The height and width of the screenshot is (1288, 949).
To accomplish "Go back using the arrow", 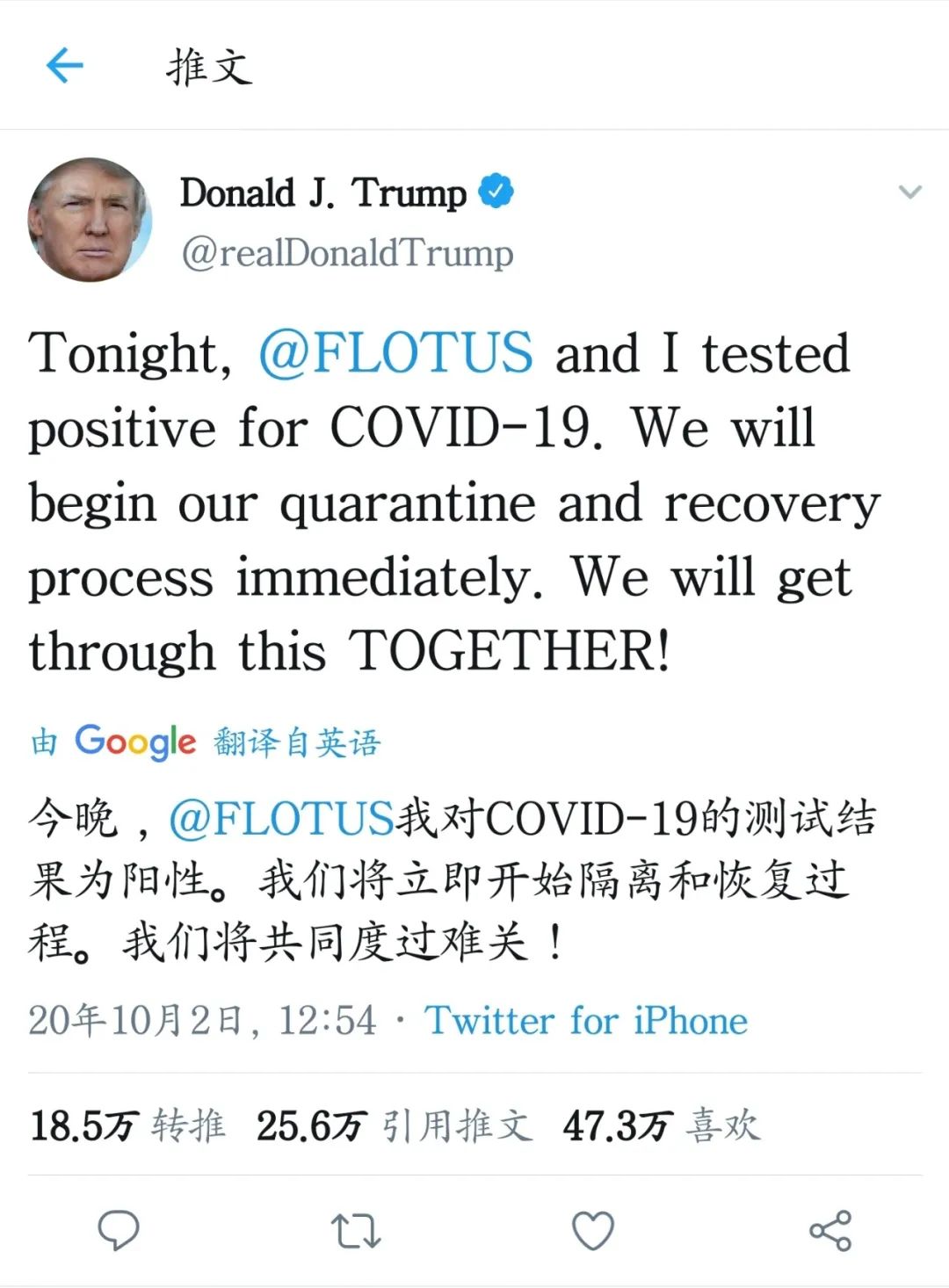I will 64,66.
